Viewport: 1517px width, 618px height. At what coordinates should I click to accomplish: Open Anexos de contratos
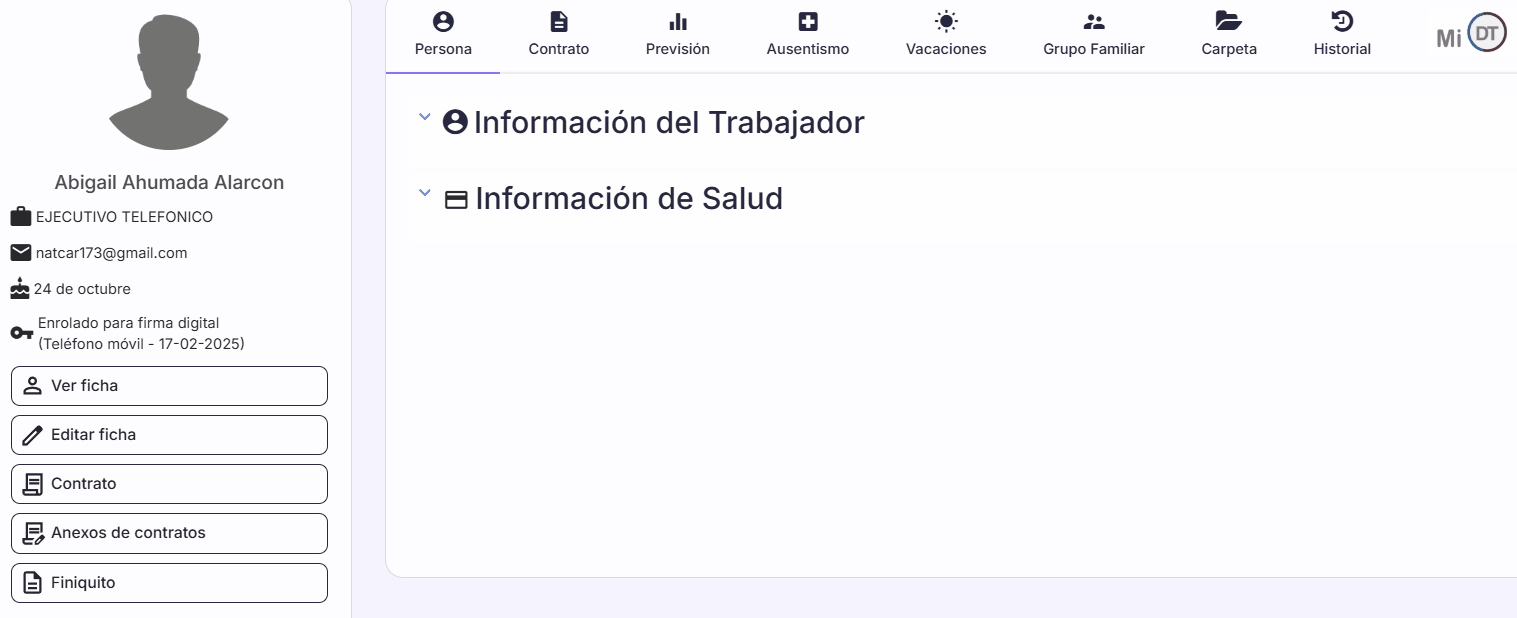169,533
